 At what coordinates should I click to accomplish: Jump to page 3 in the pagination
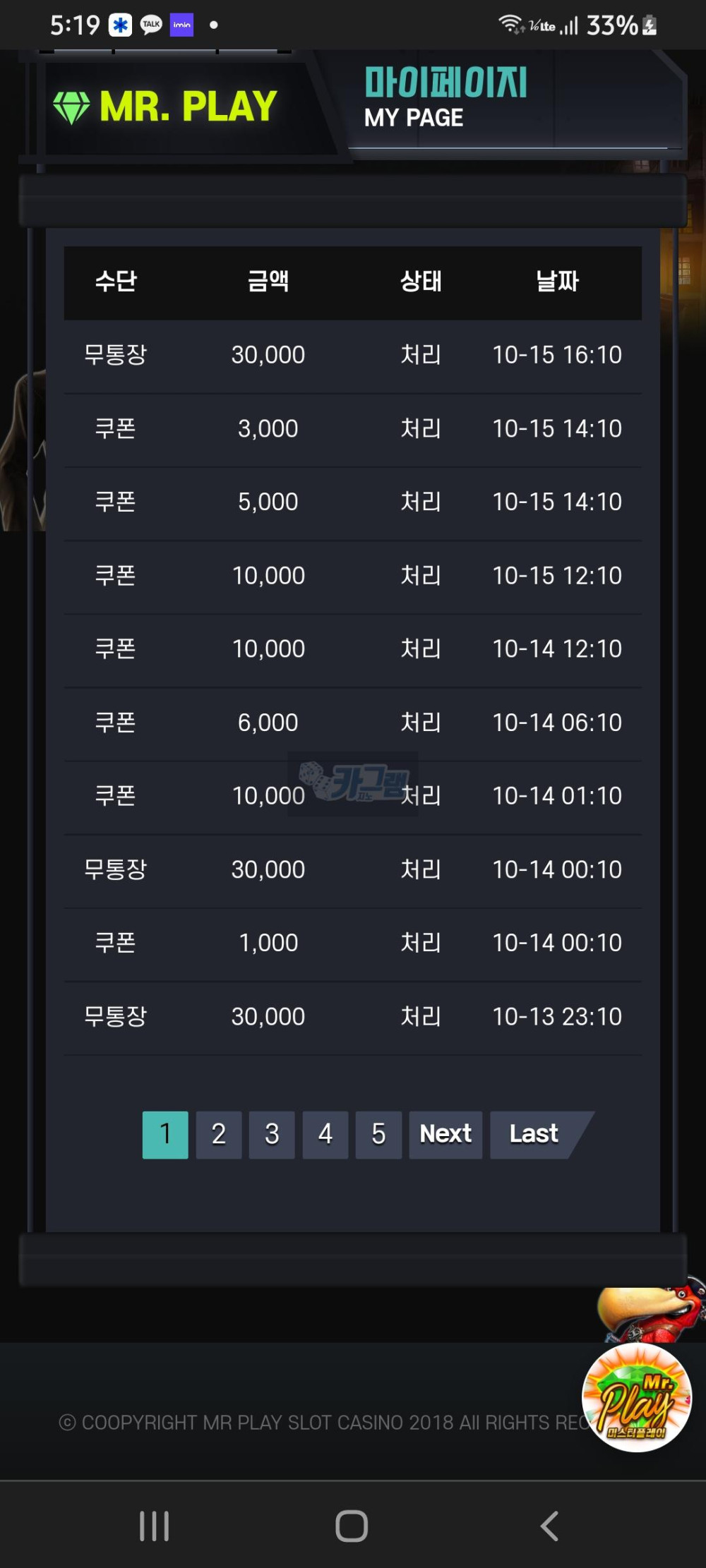[272, 1134]
